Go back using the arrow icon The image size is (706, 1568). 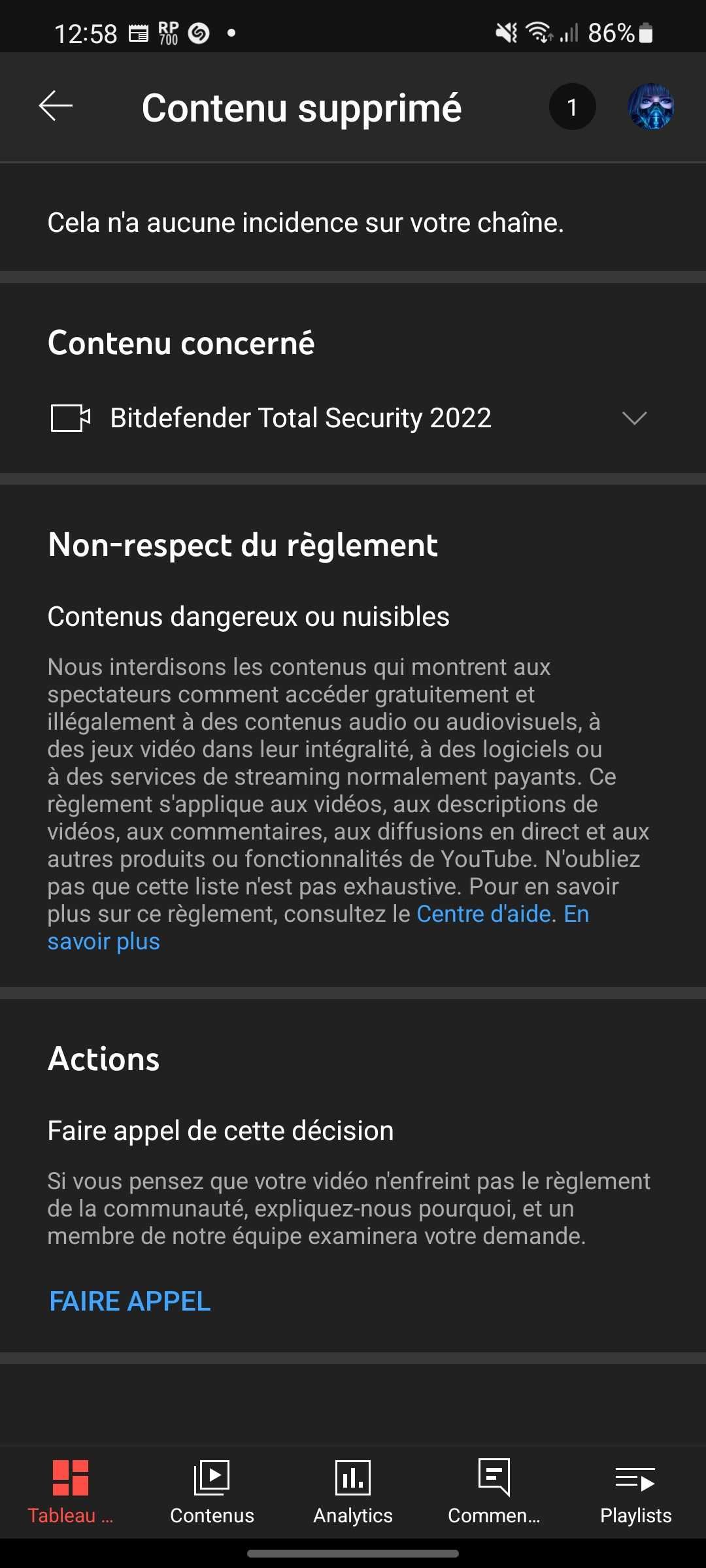(56, 106)
